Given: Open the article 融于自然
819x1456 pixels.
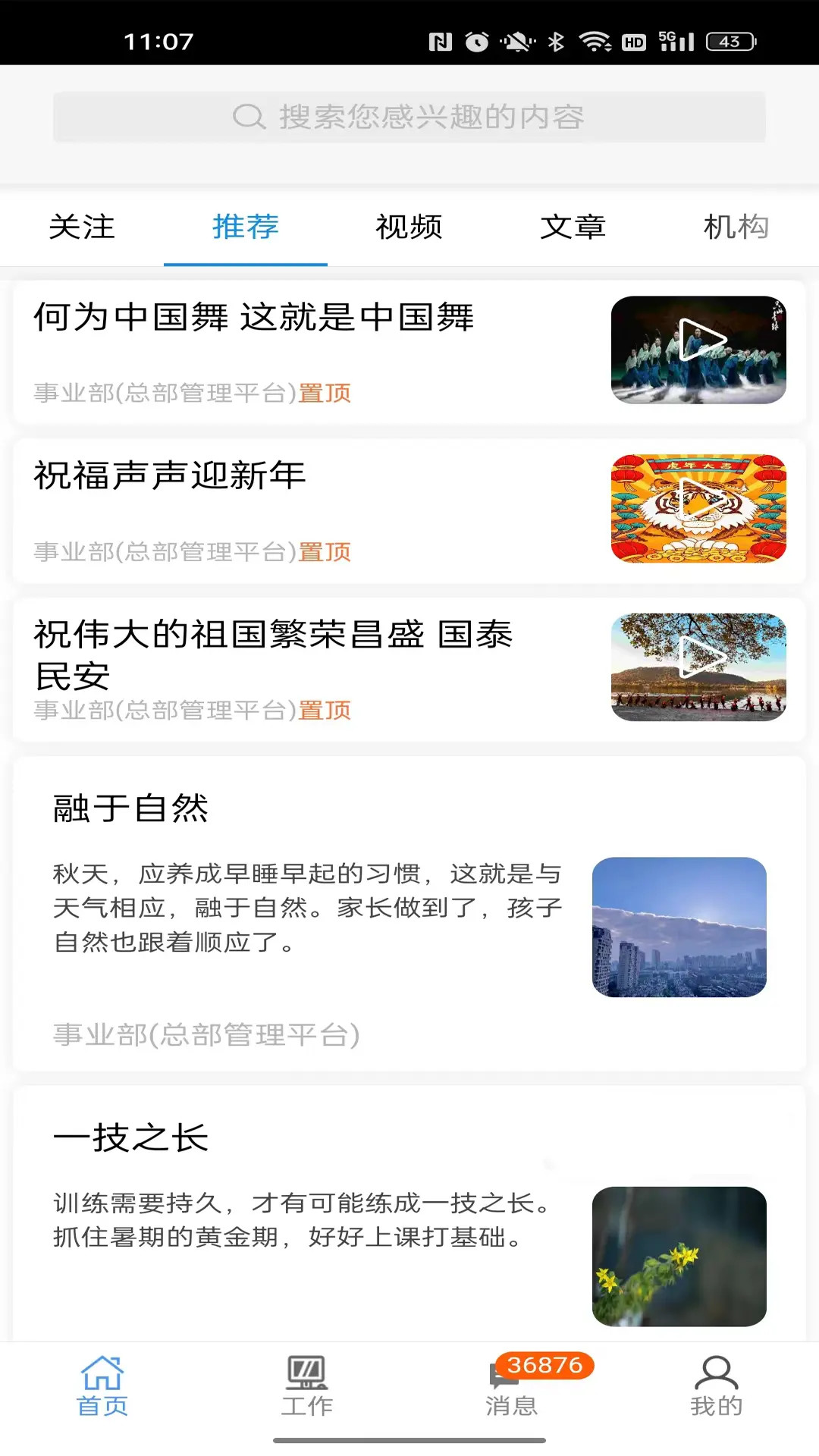Looking at the screenshot, I should pos(129,808).
